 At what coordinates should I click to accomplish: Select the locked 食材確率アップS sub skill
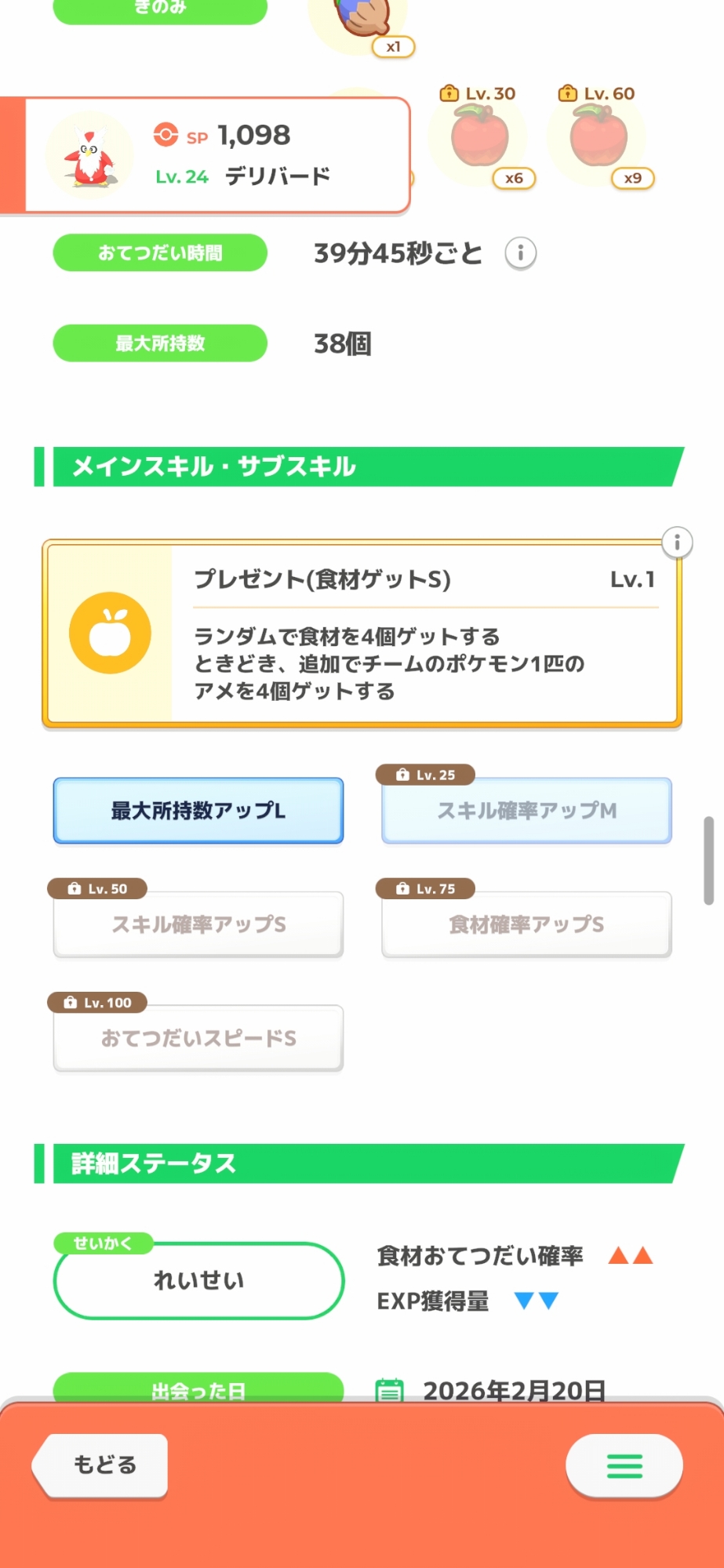[x=526, y=924]
